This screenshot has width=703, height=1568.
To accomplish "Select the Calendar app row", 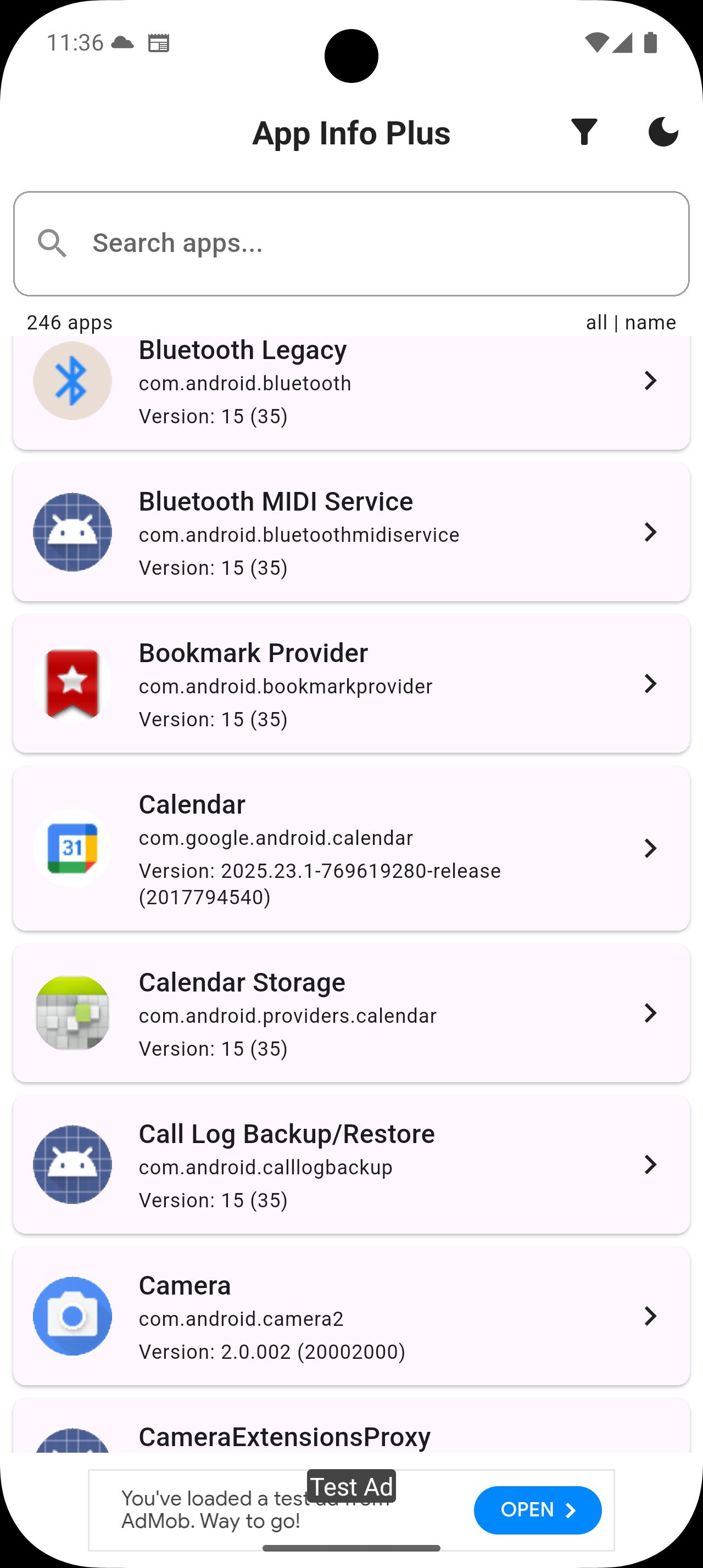I will point(351,848).
